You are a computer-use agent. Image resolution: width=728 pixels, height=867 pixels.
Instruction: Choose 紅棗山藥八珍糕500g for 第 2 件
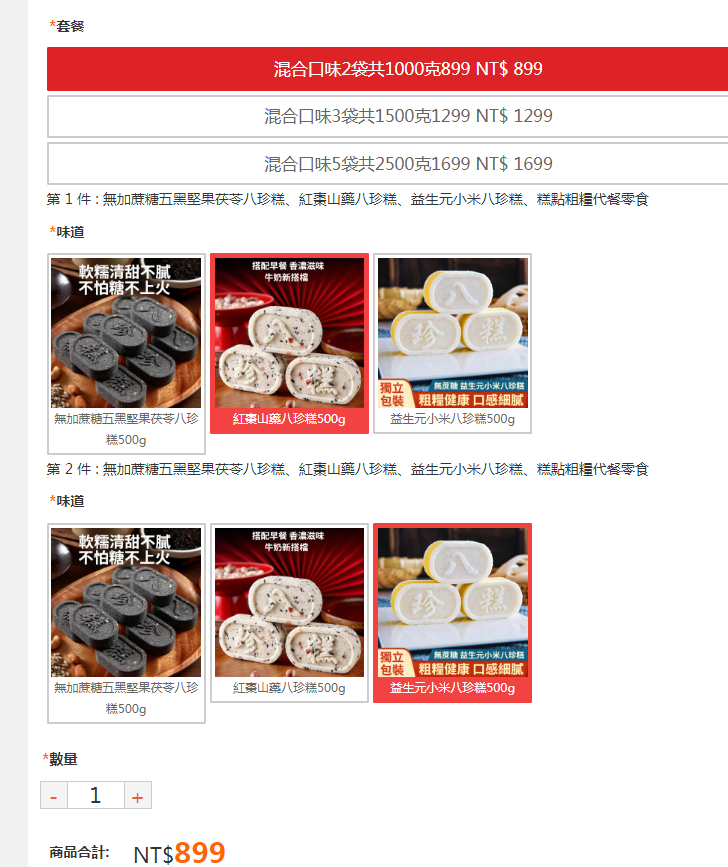coord(289,612)
